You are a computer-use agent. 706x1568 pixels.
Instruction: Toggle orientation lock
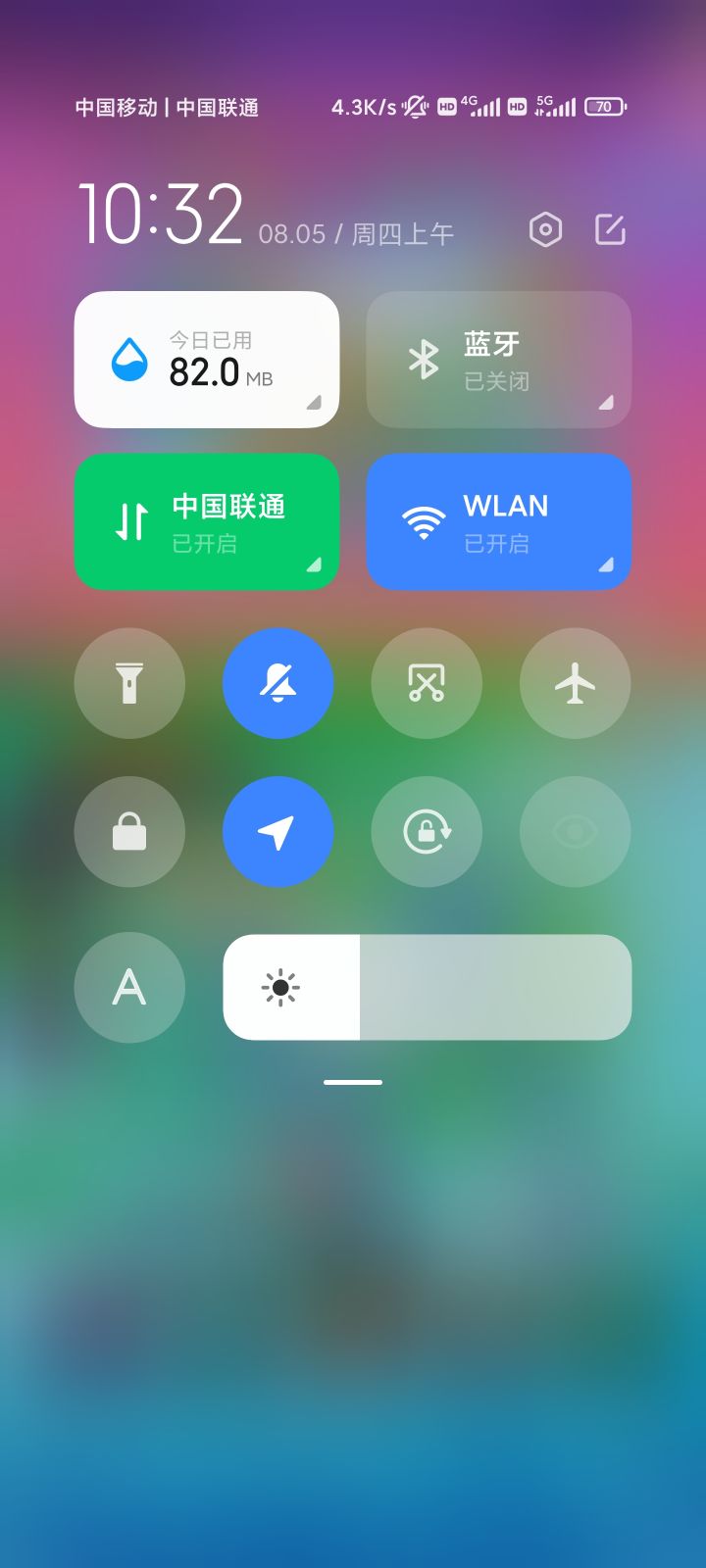point(427,830)
